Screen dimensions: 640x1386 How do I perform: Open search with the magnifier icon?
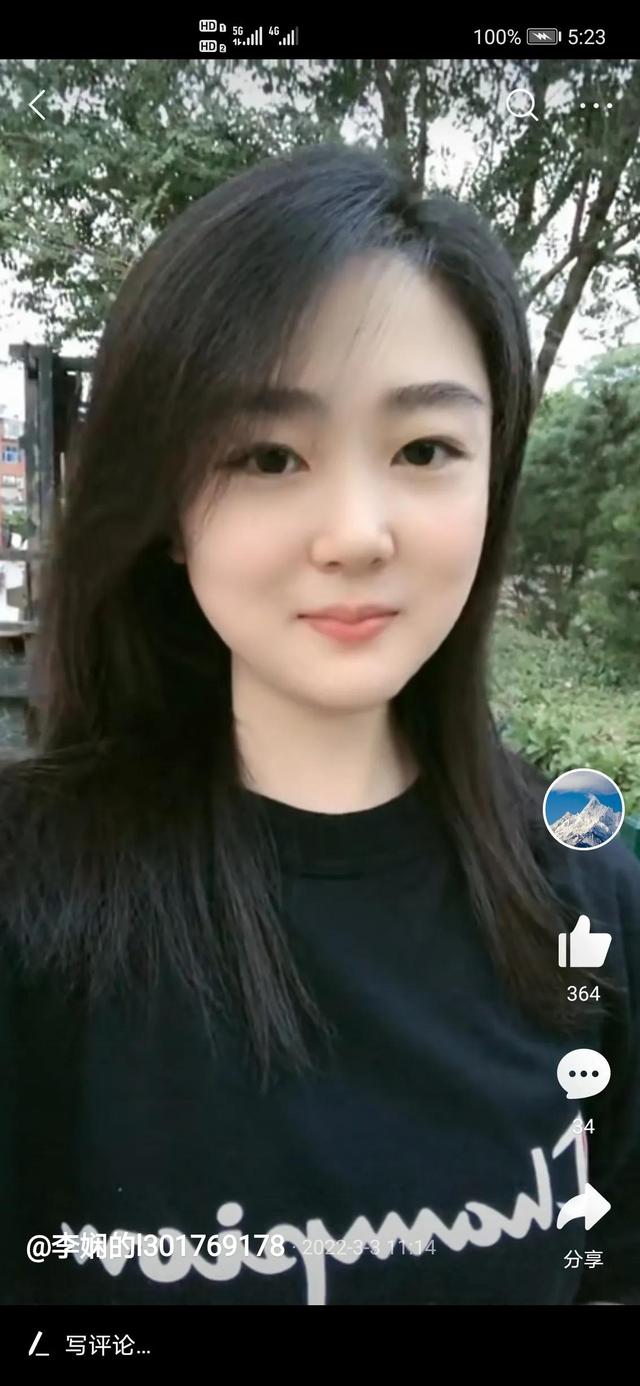(522, 105)
